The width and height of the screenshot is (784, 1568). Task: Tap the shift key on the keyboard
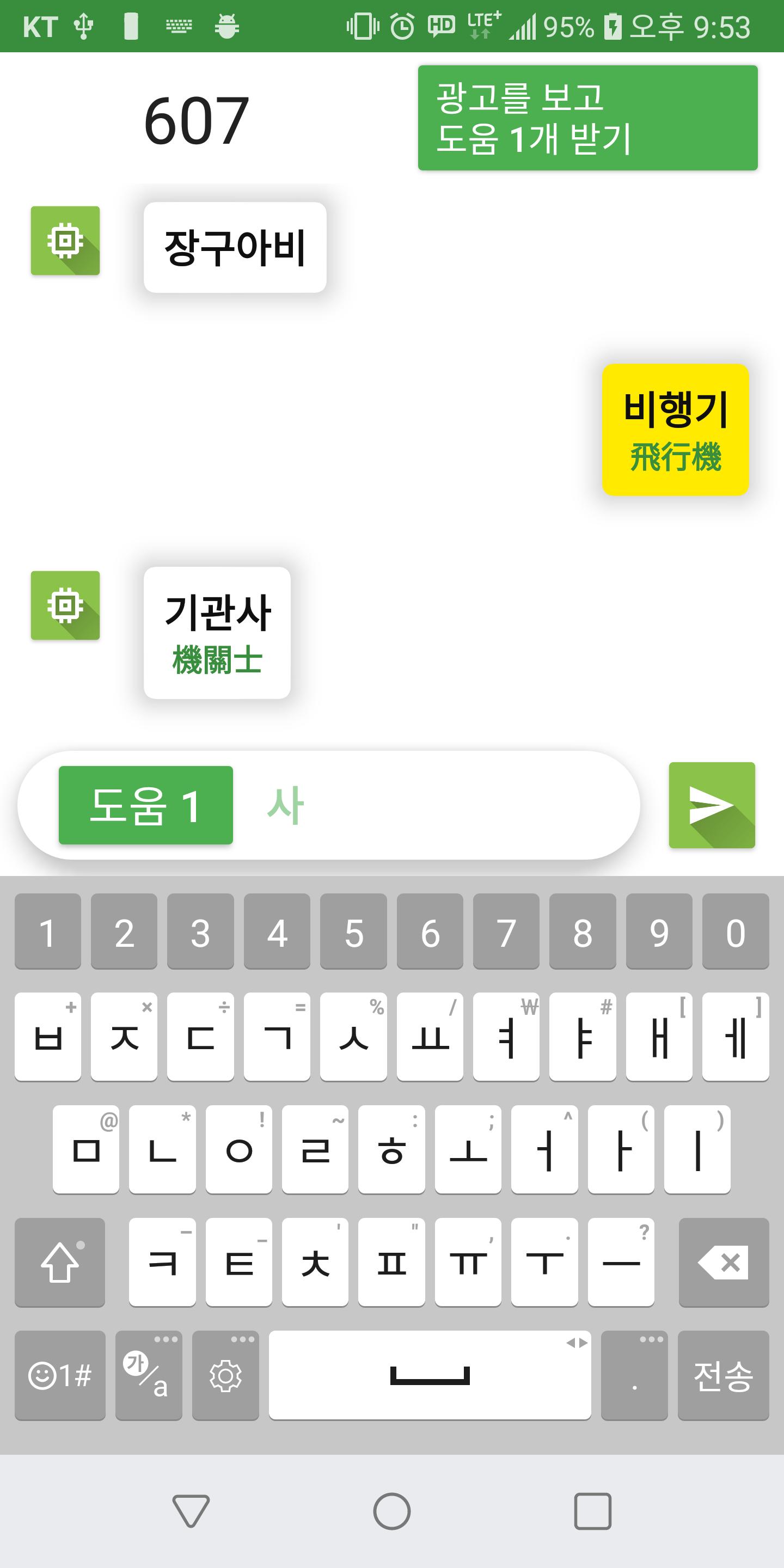coord(60,1261)
